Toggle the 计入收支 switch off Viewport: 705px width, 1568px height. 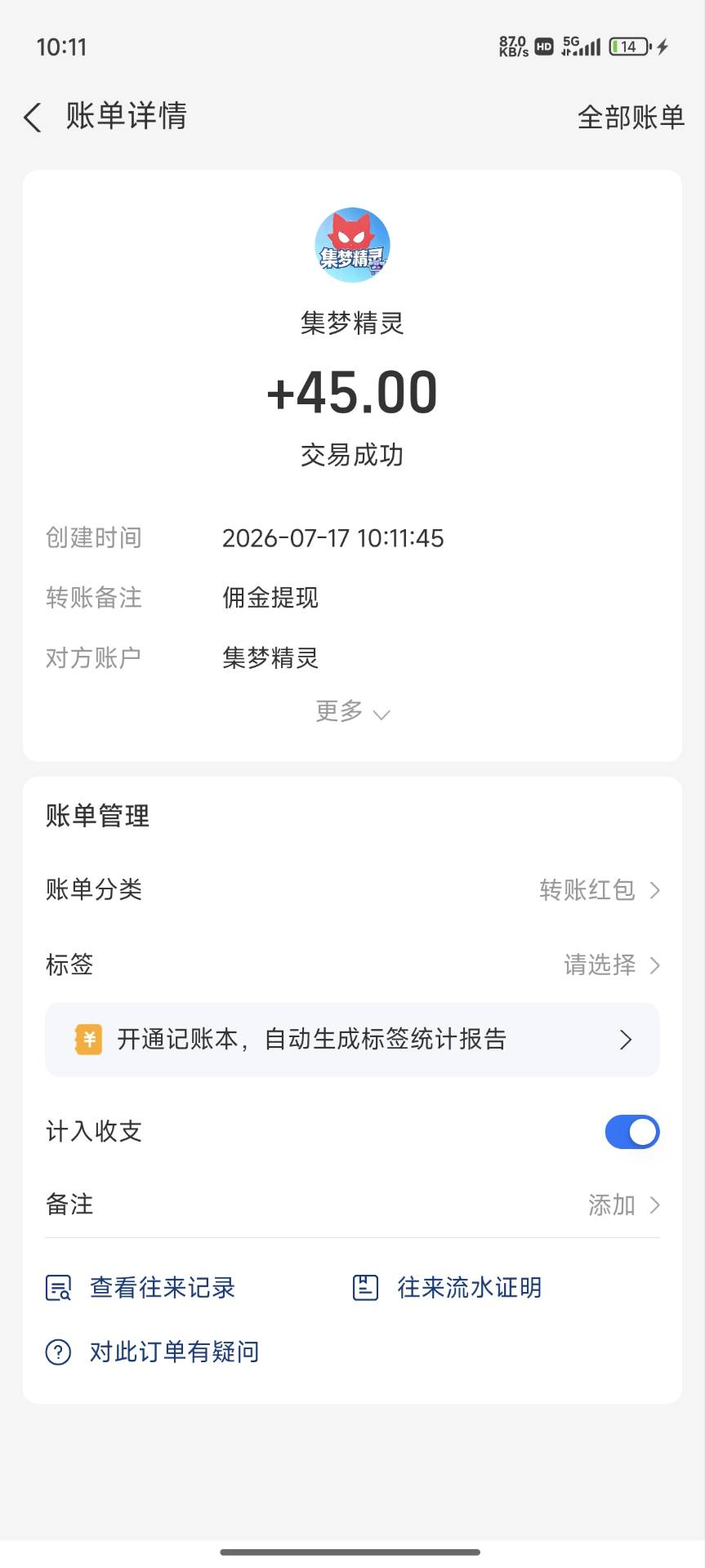631,1132
